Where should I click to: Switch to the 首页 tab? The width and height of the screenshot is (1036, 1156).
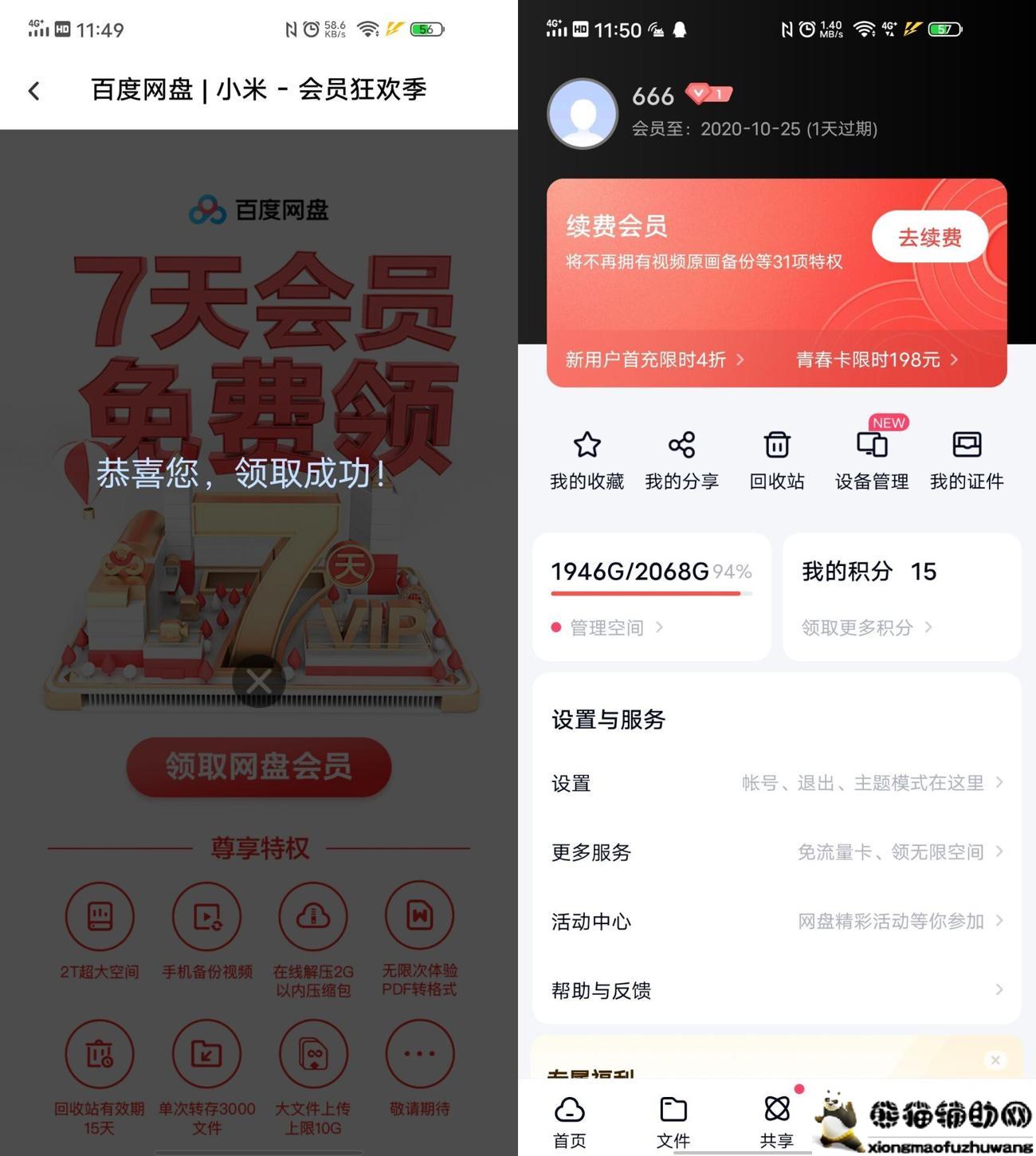[x=570, y=1120]
